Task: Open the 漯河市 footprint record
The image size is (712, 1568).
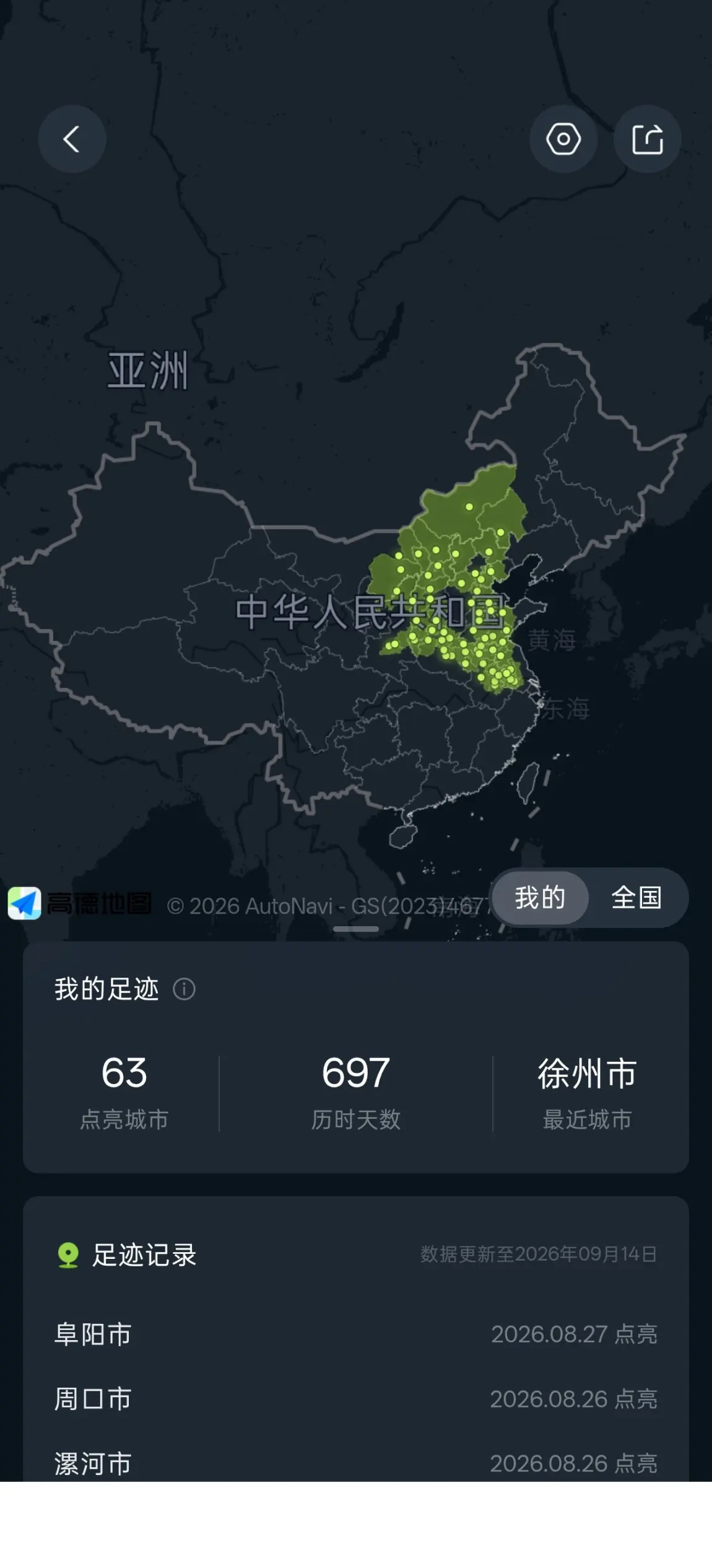Action: pos(356,1463)
